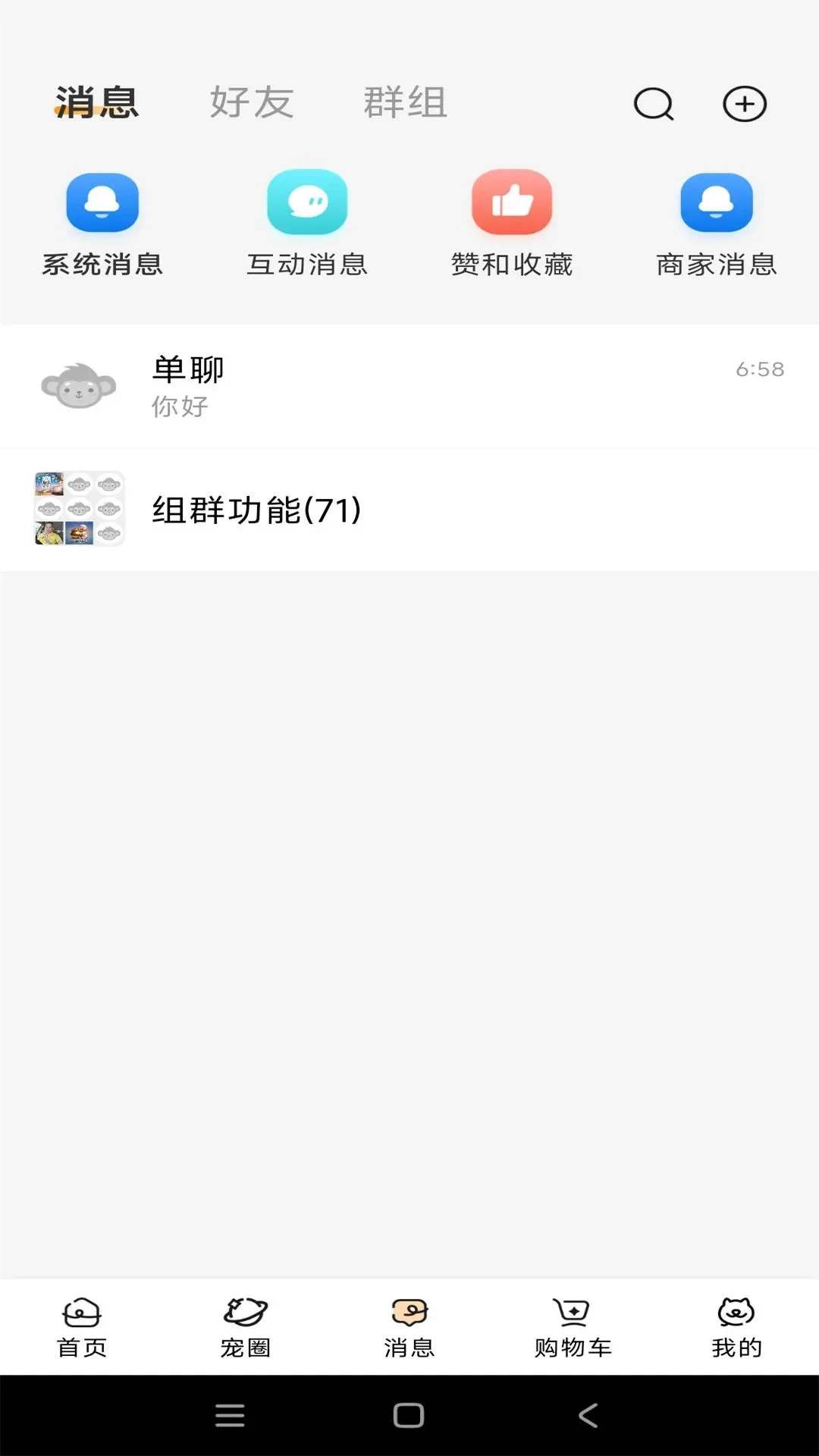Screen dimensions: 819x1456
Task: Go to the 首页 tab
Action: pyautogui.click(x=82, y=1327)
